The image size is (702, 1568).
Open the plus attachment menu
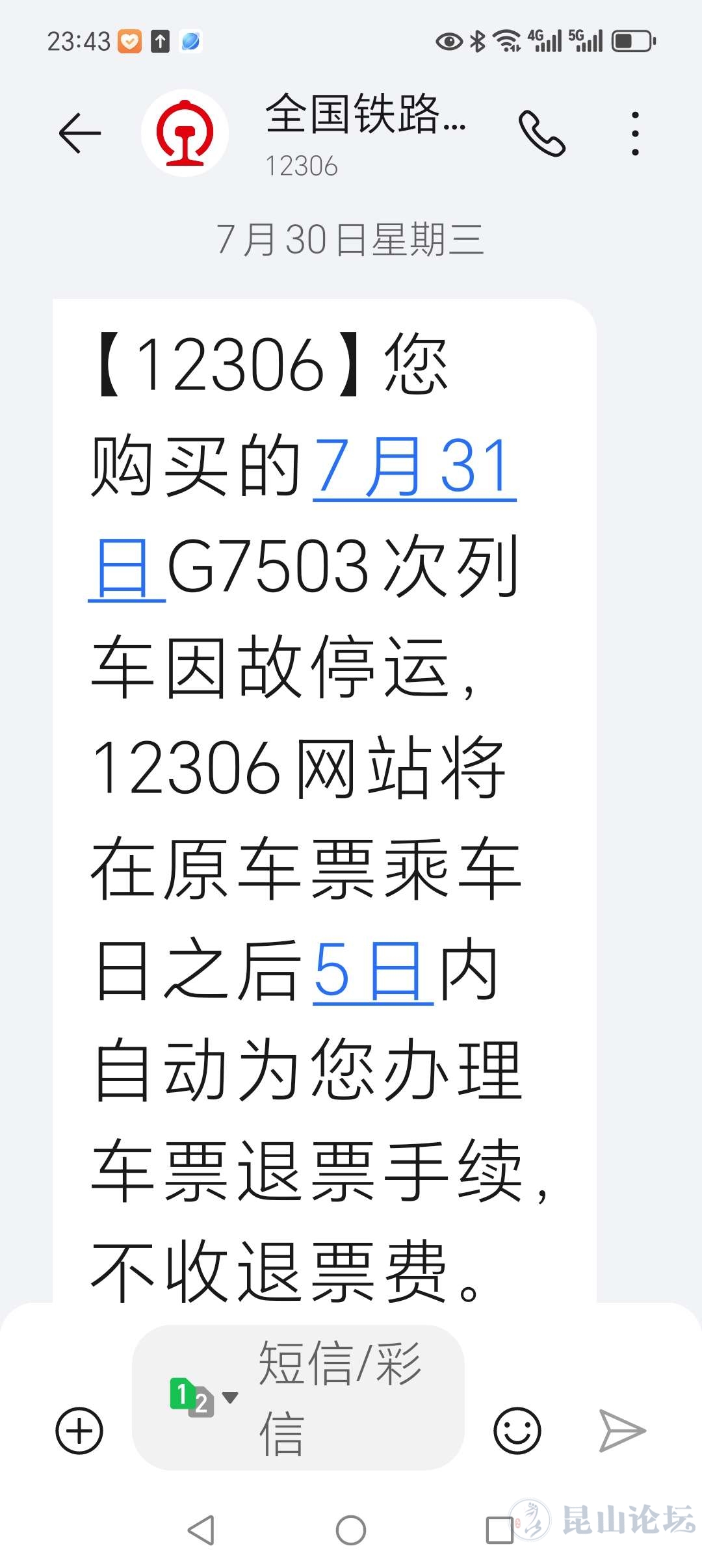(x=79, y=1431)
